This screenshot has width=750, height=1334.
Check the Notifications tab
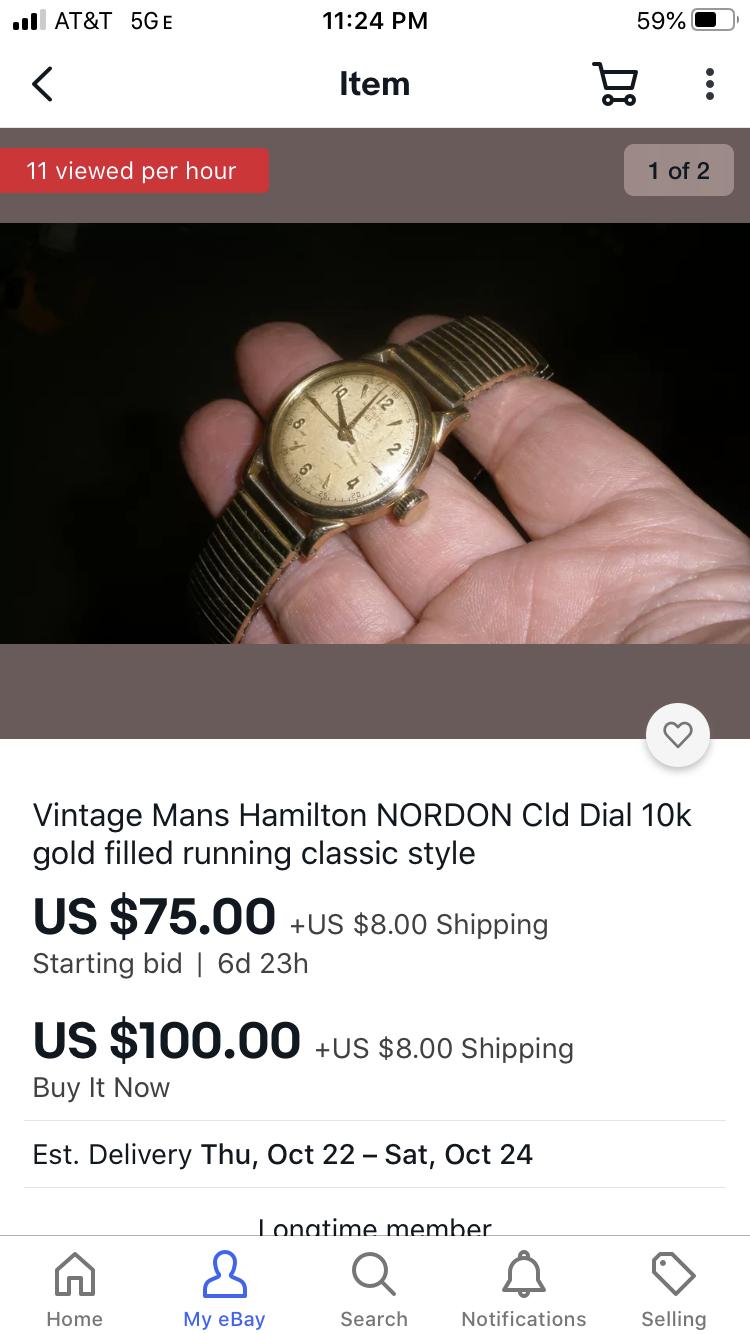[524, 1290]
